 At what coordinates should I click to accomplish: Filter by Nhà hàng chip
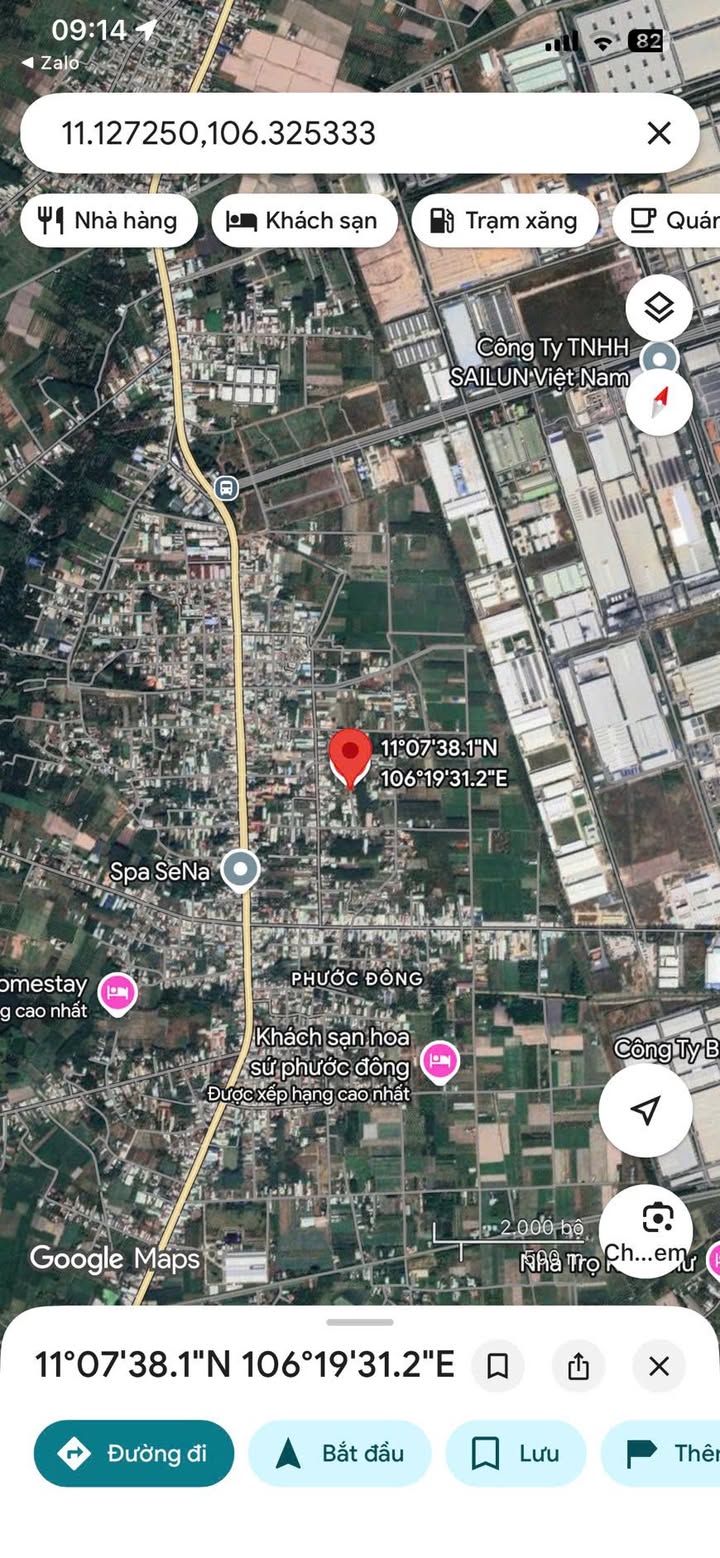[108, 221]
